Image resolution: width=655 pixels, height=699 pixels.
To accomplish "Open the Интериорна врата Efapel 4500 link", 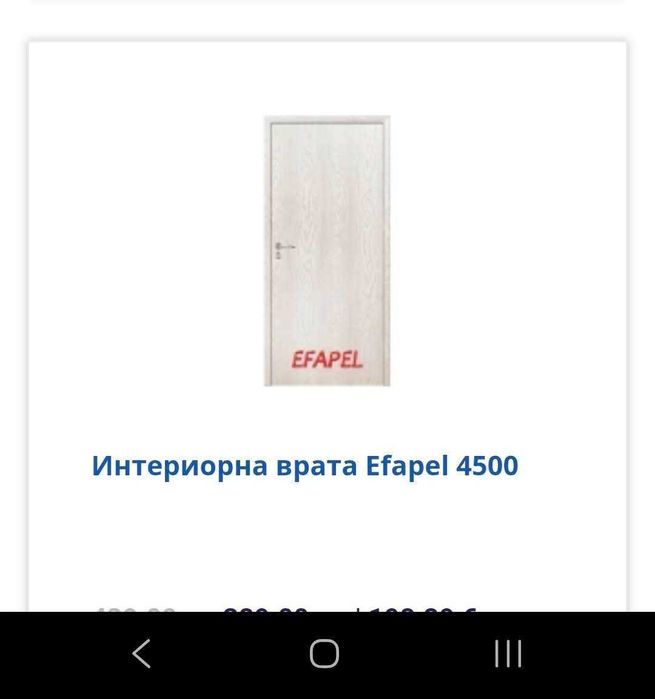I will click(305, 466).
